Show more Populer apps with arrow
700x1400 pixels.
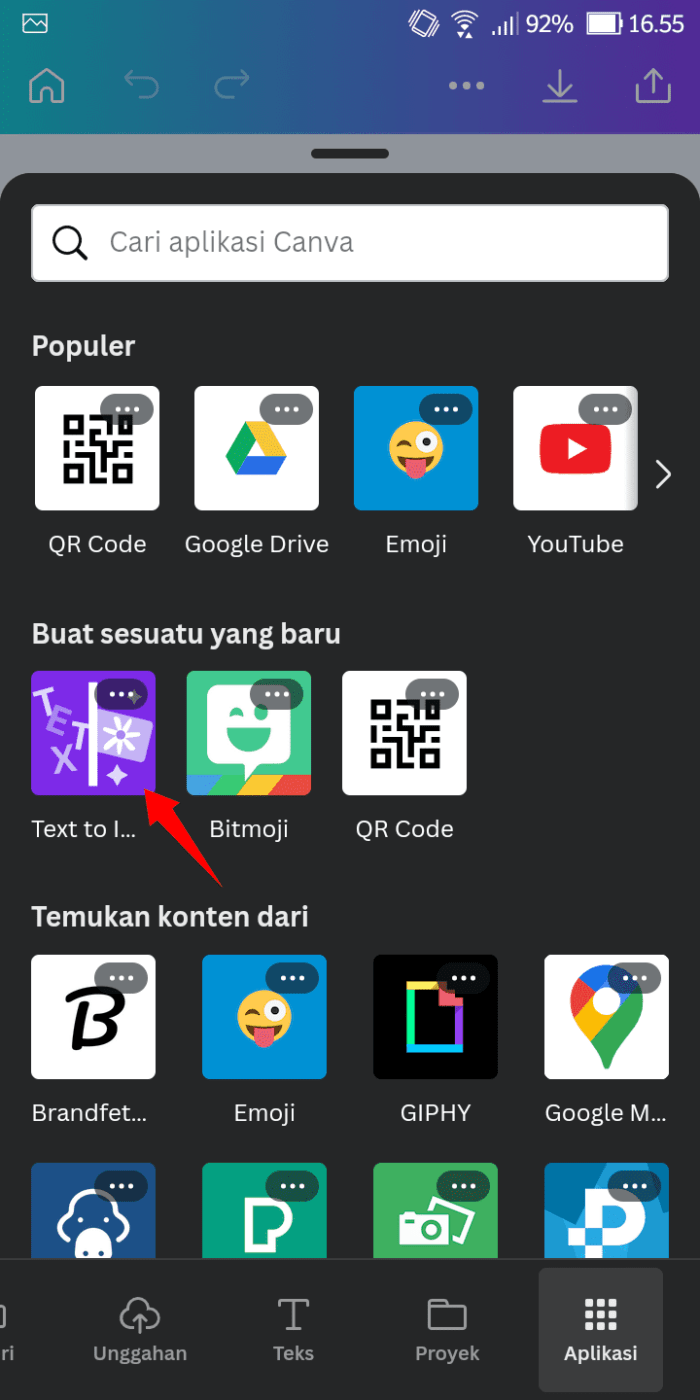tap(663, 474)
